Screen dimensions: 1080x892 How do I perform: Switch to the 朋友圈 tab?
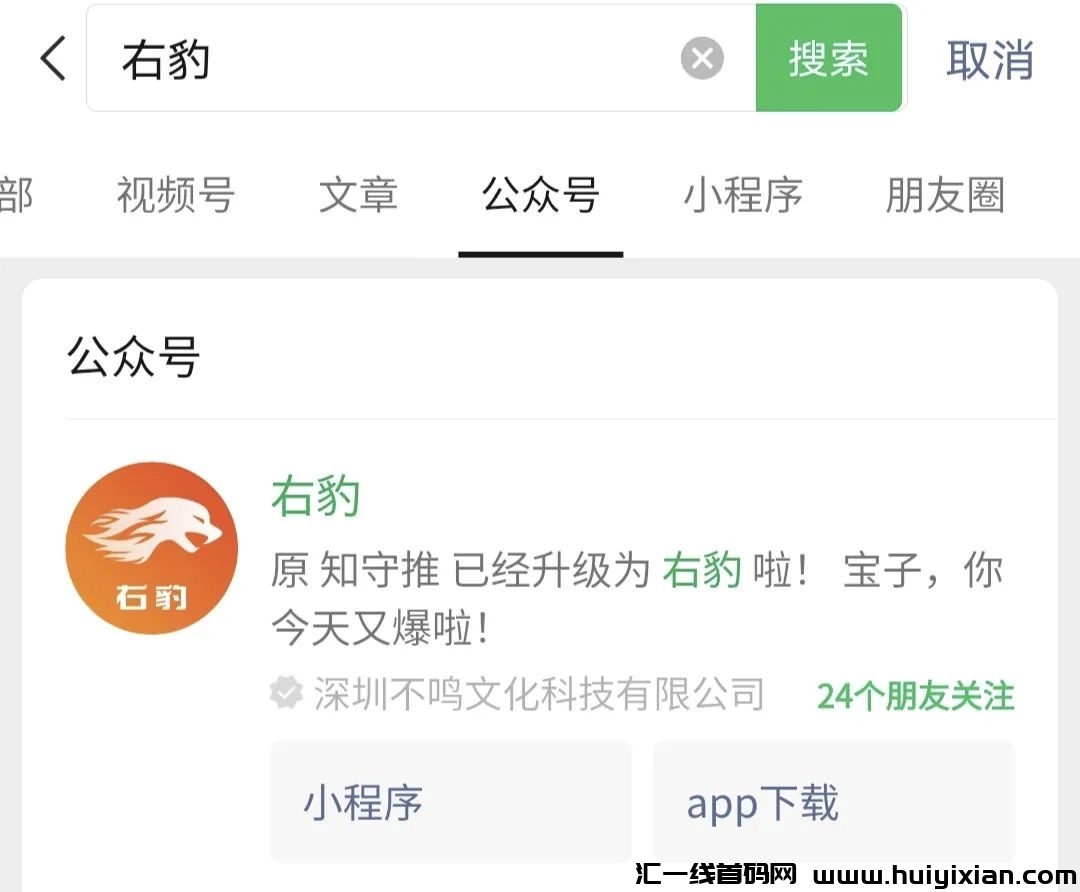pos(945,195)
